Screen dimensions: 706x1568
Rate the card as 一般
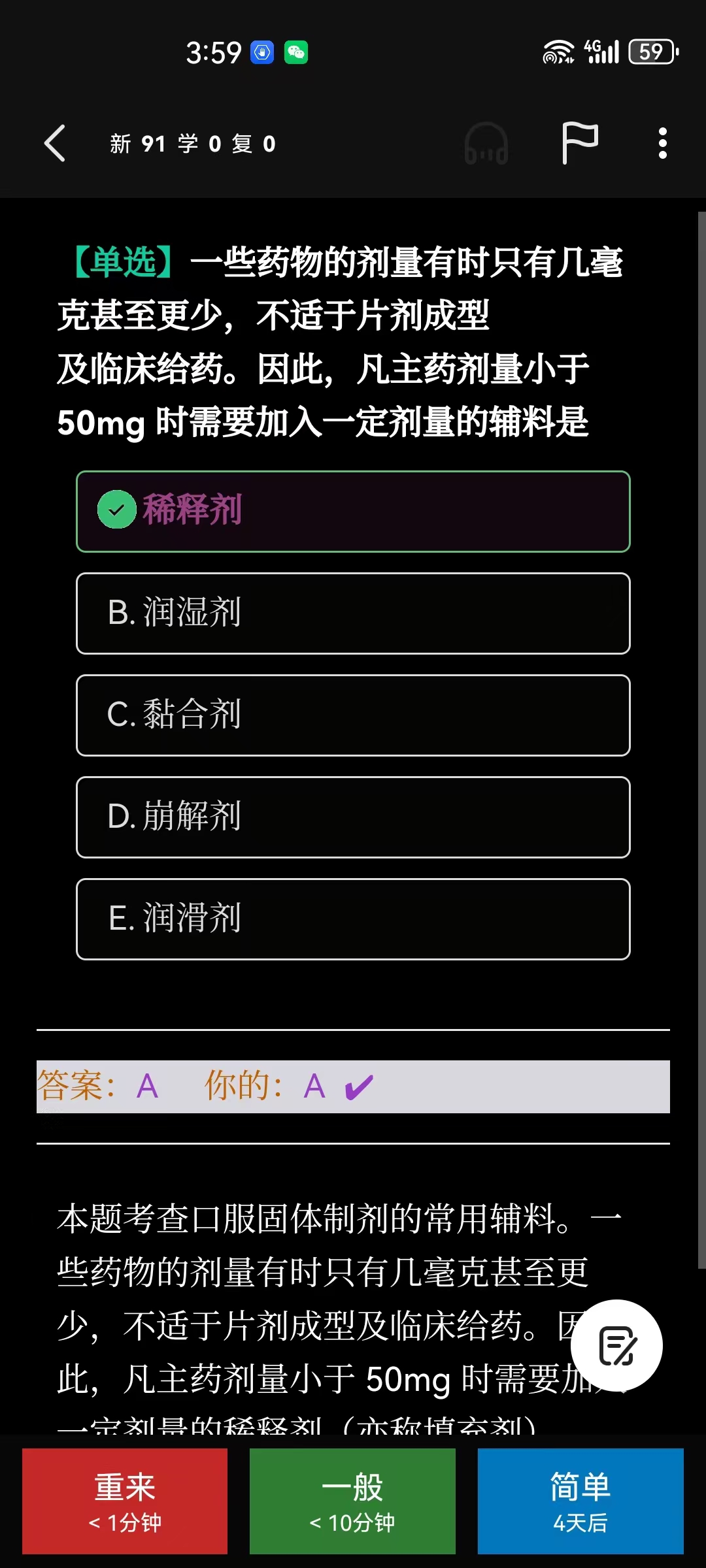point(352,1501)
